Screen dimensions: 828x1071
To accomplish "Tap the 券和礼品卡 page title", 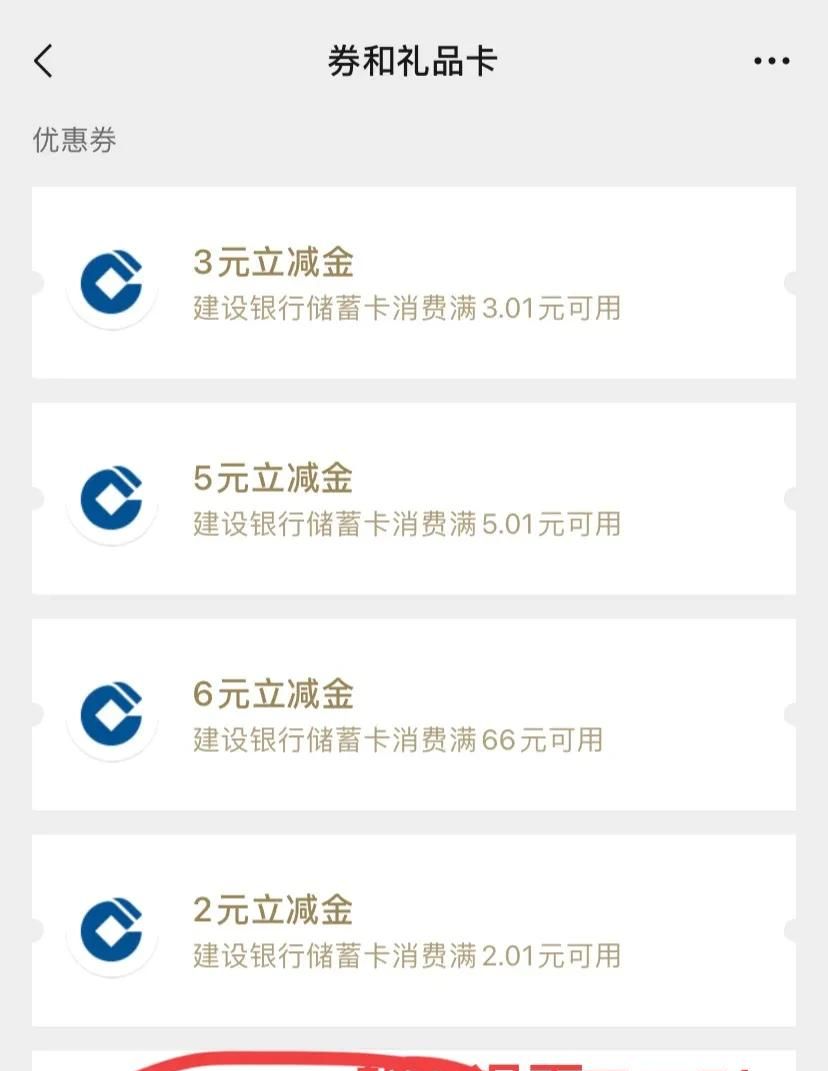I will click(x=414, y=60).
